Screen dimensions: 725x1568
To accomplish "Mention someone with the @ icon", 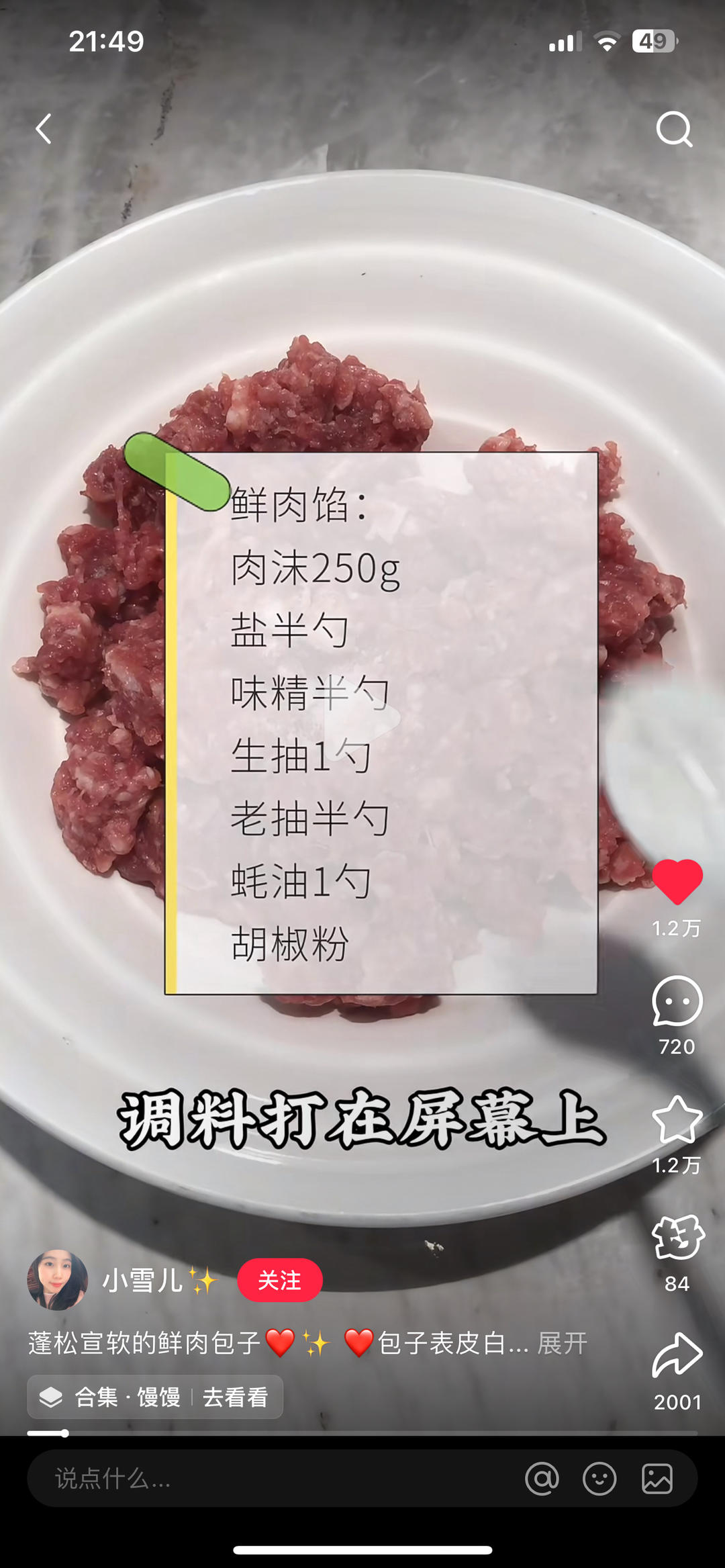I will point(542,1478).
